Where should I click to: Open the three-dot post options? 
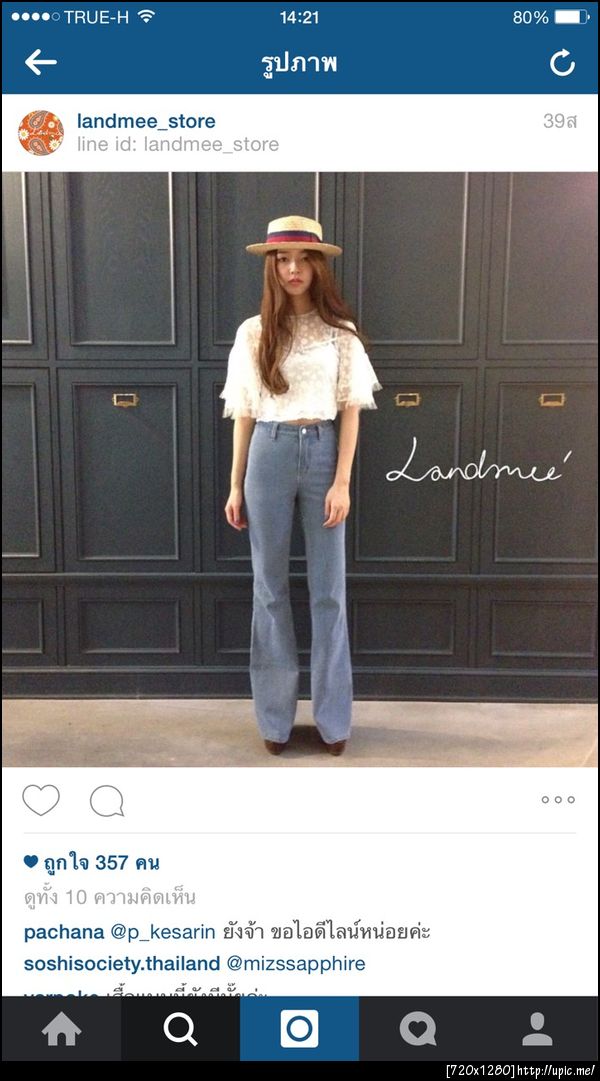coord(557,799)
